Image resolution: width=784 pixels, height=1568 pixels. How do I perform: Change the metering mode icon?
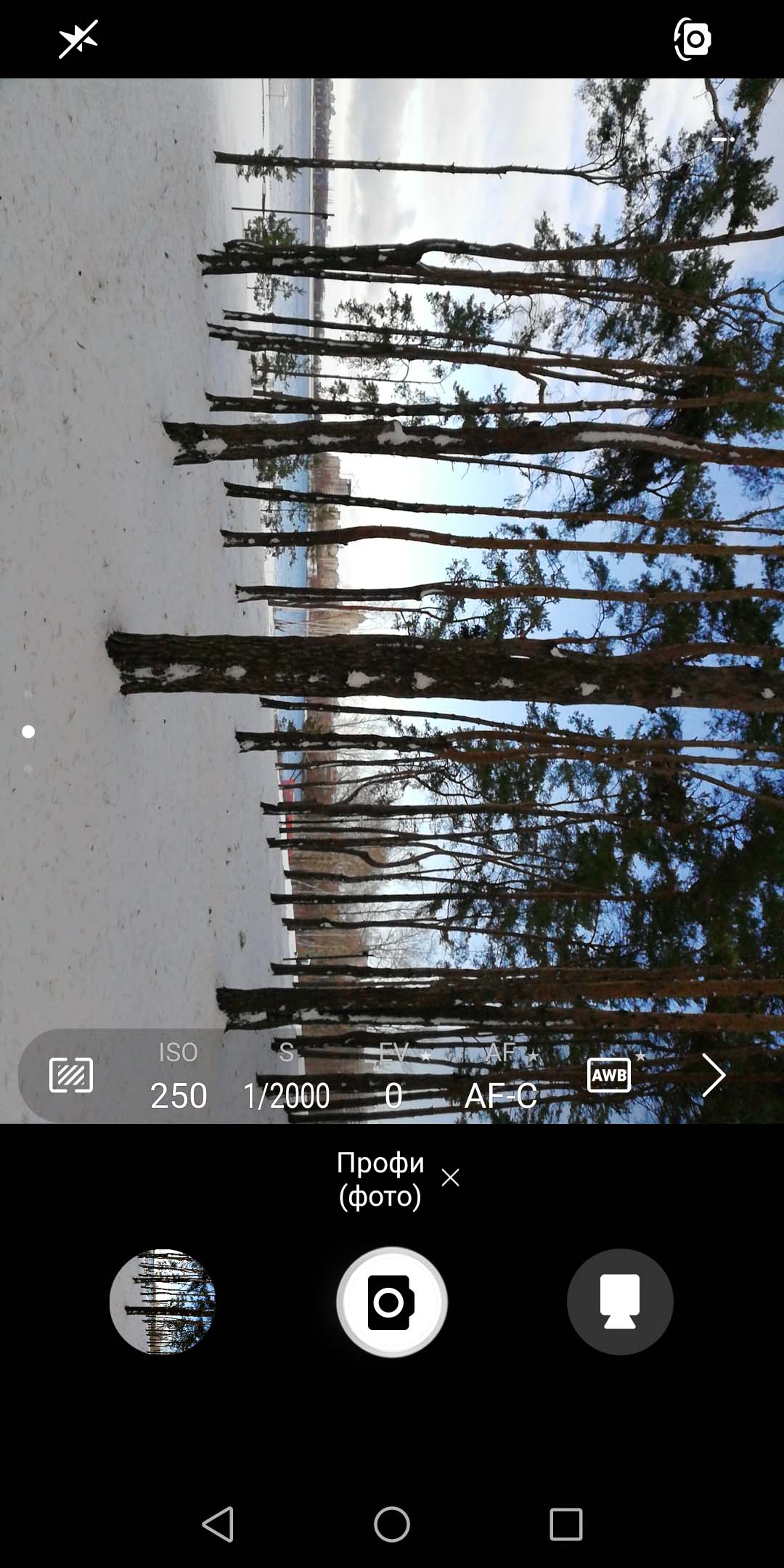[x=71, y=1075]
